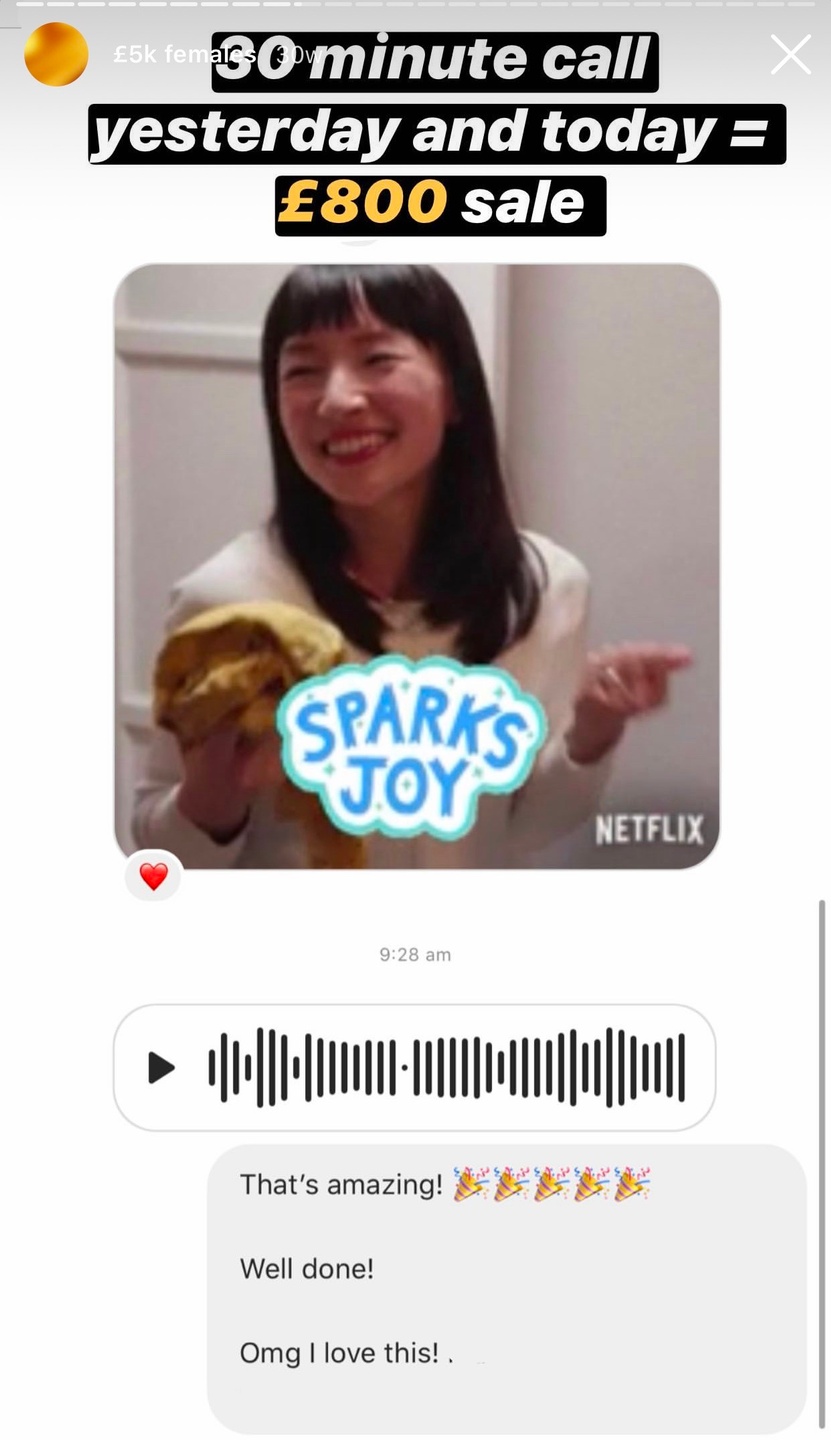This screenshot has width=831, height=1440.
Task: Open the story poster's profile picture
Action: click(55, 55)
